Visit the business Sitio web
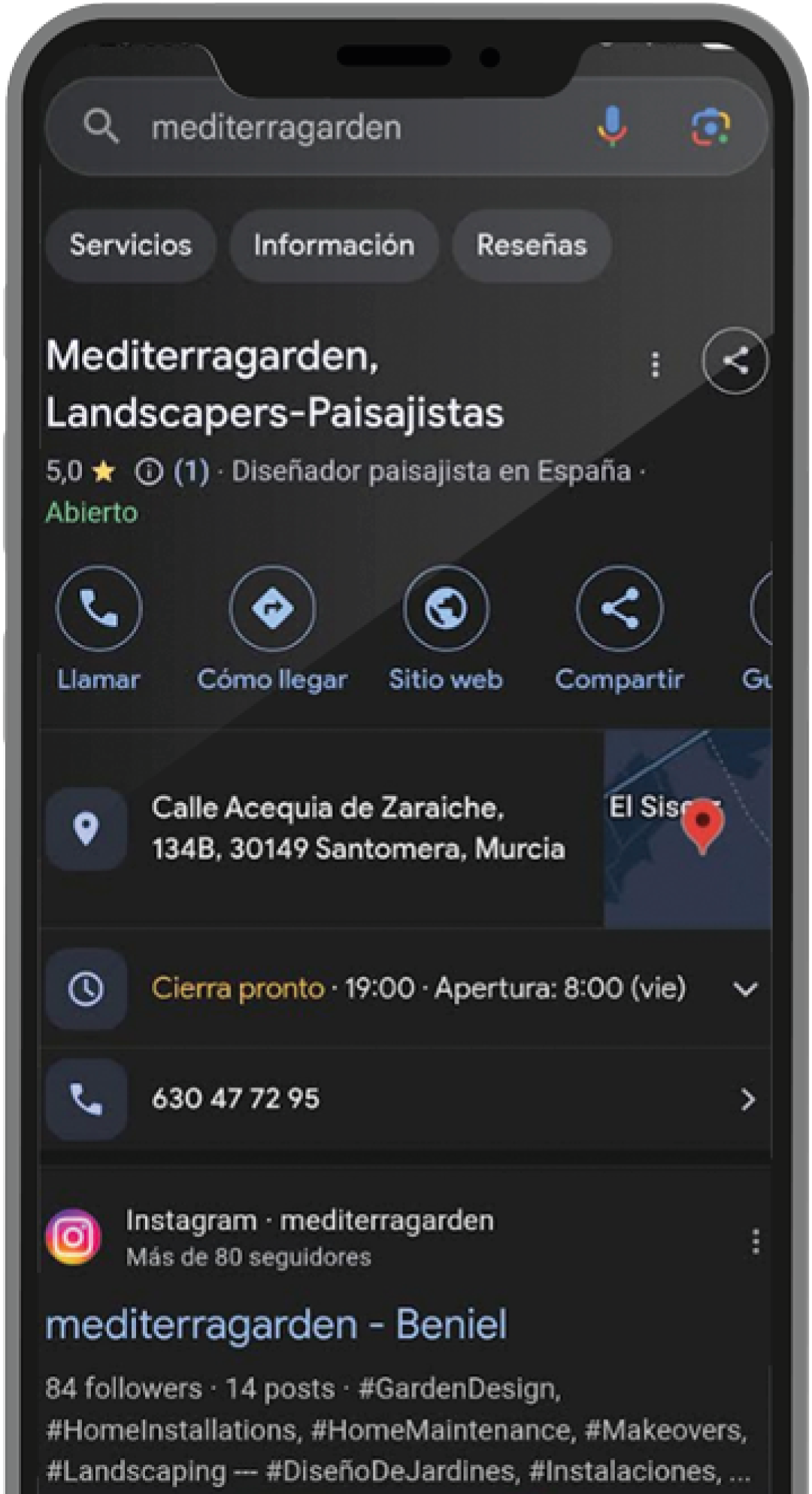Viewport: 812px width, 1494px height. 446,609
